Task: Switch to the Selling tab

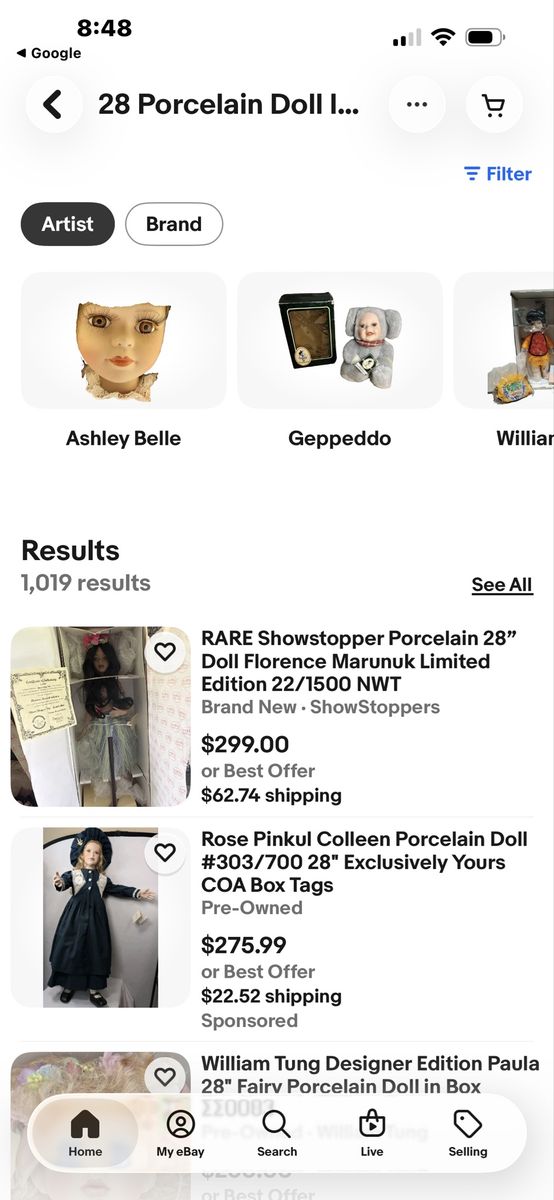Action: pyautogui.click(x=468, y=1133)
